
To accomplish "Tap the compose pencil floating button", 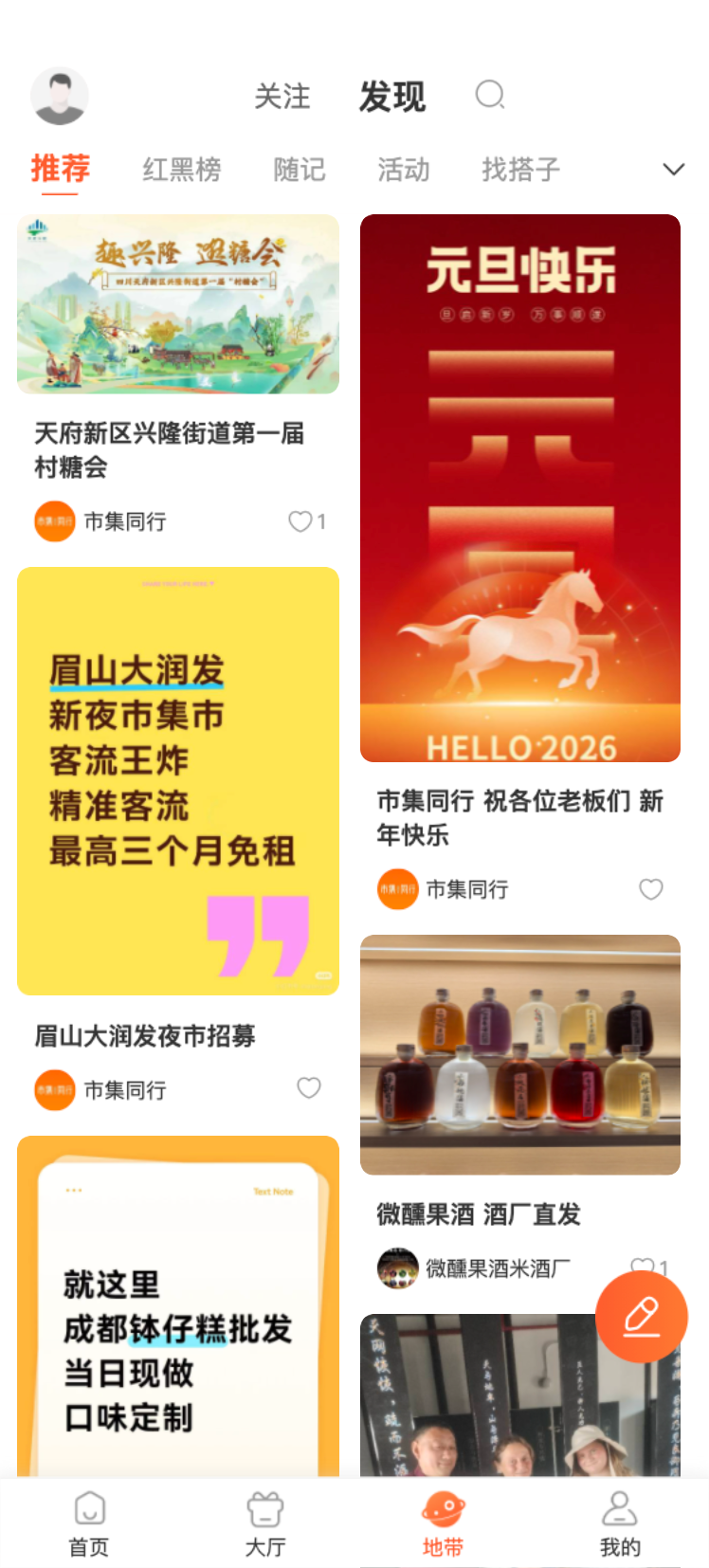I will 642,1317.
